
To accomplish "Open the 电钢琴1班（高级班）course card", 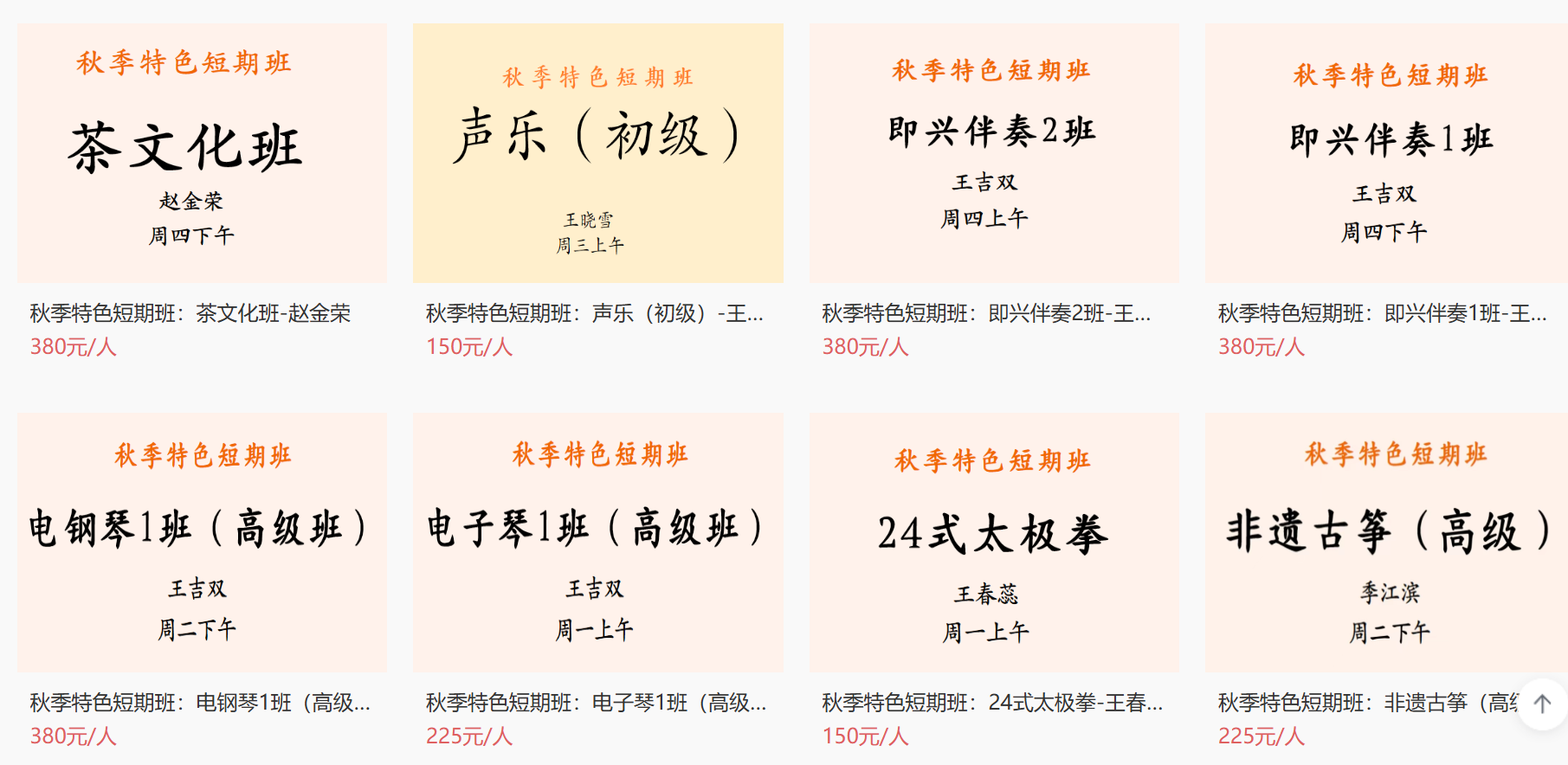I will click(x=202, y=543).
